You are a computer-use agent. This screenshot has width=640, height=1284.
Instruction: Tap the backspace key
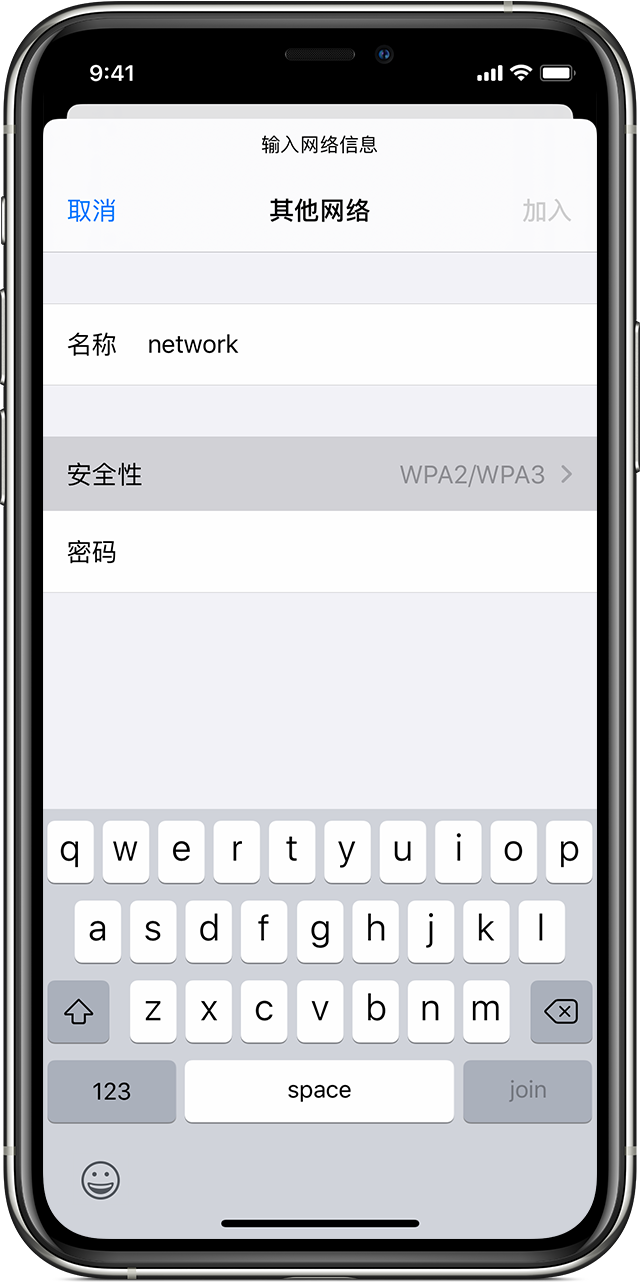point(561,1011)
